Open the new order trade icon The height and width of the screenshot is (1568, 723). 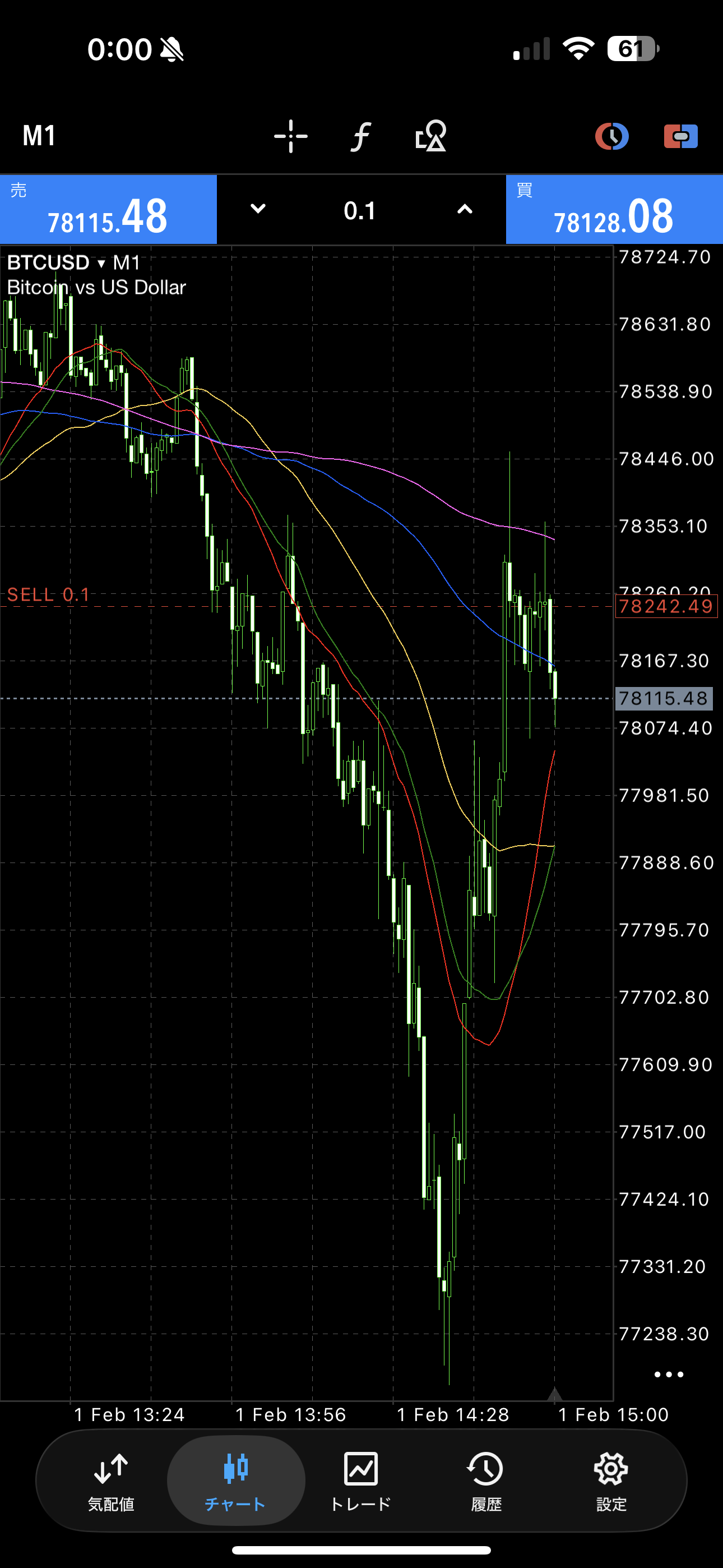(680, 136)
